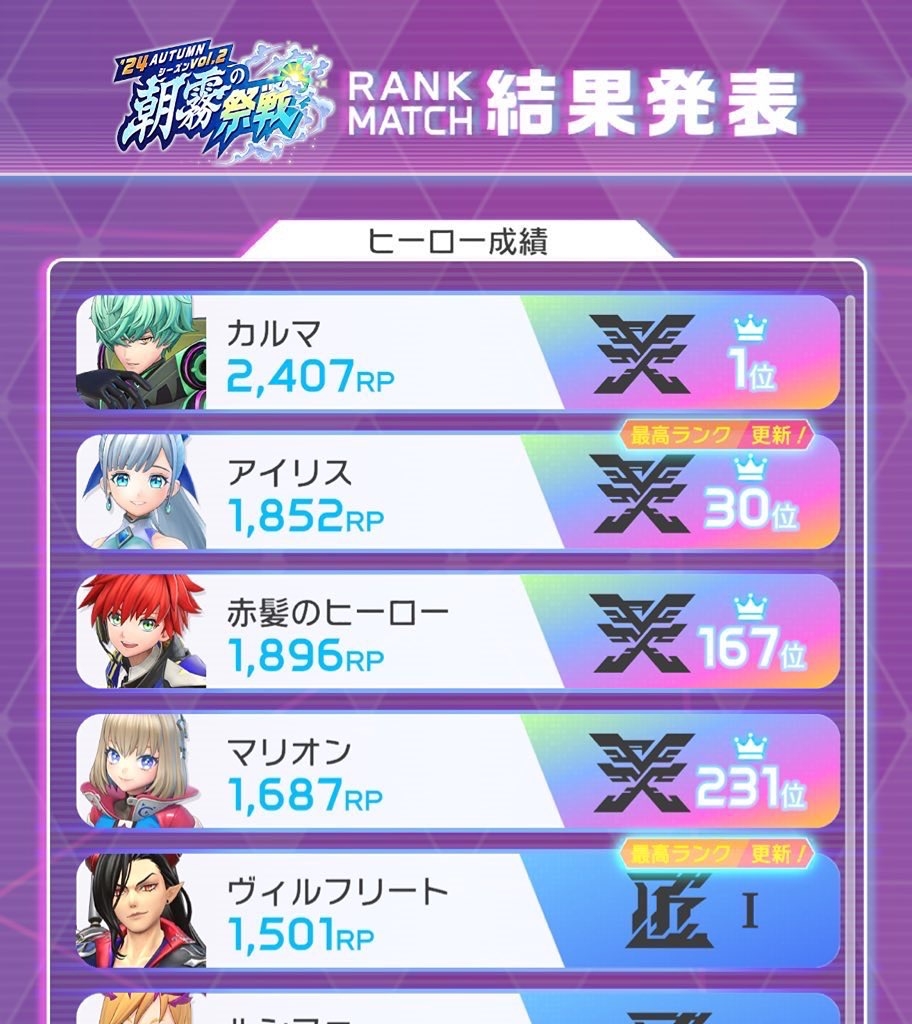Open 赤髪のヒーロー result row
The height and width of the screenshot is (1024, 912).
click(x=457, y=632)
